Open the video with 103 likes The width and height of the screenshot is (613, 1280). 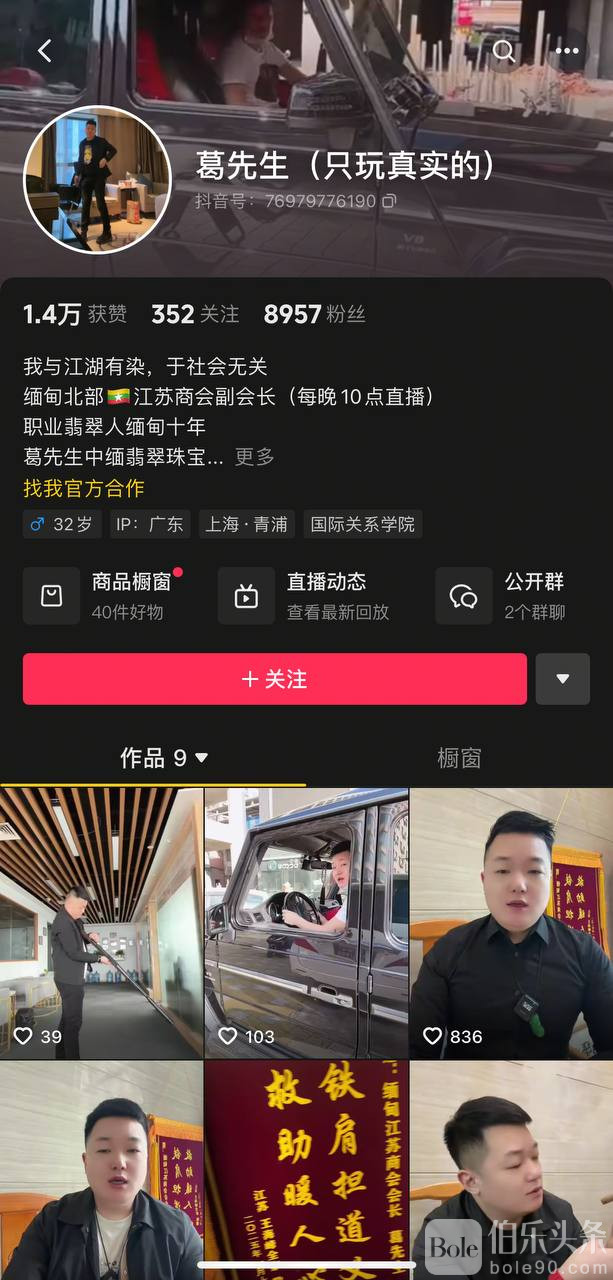pyautogui.click(x=306, y=920)
